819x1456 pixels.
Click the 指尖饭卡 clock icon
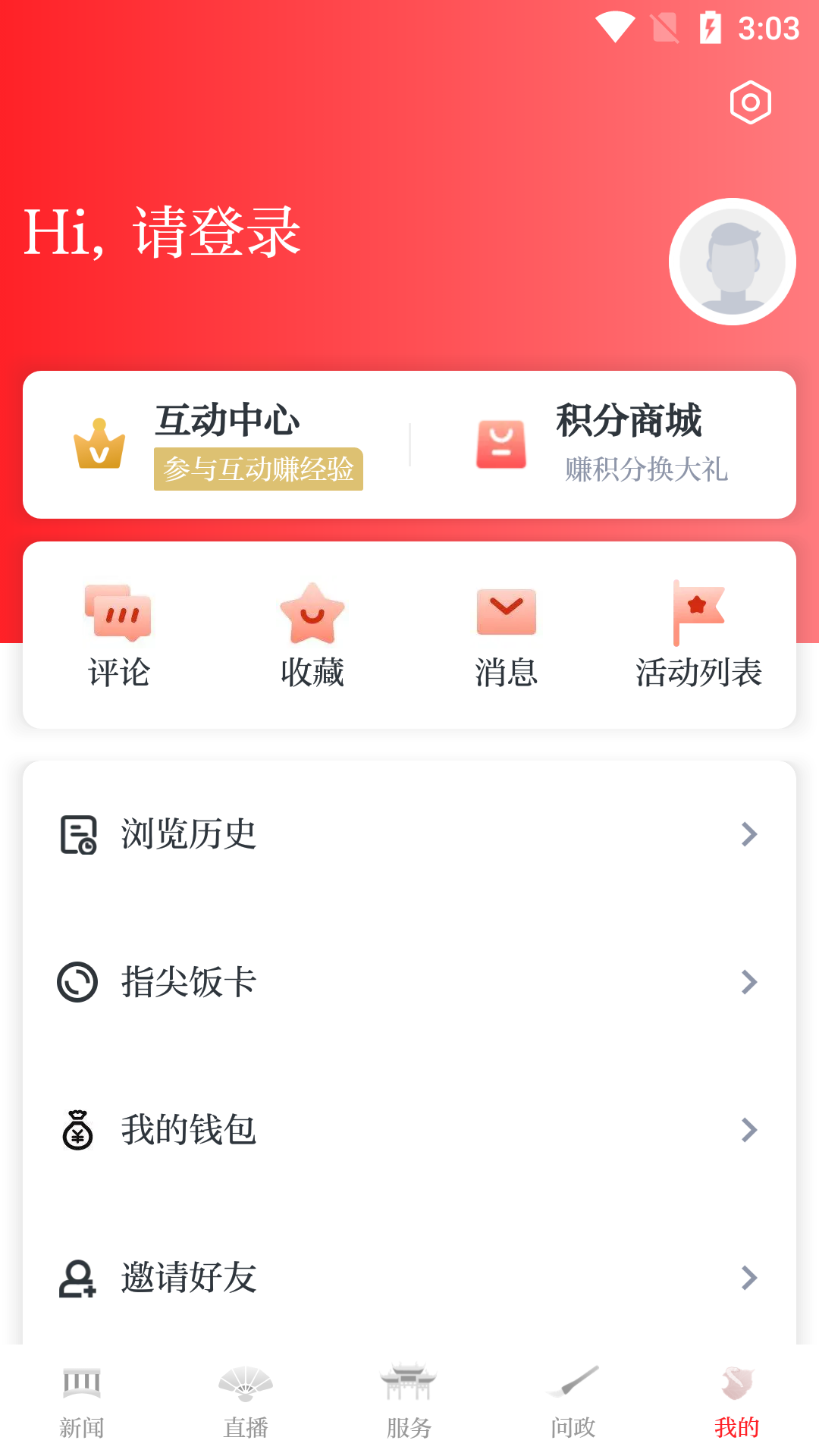pyautogui.click(x=77, y=982)
